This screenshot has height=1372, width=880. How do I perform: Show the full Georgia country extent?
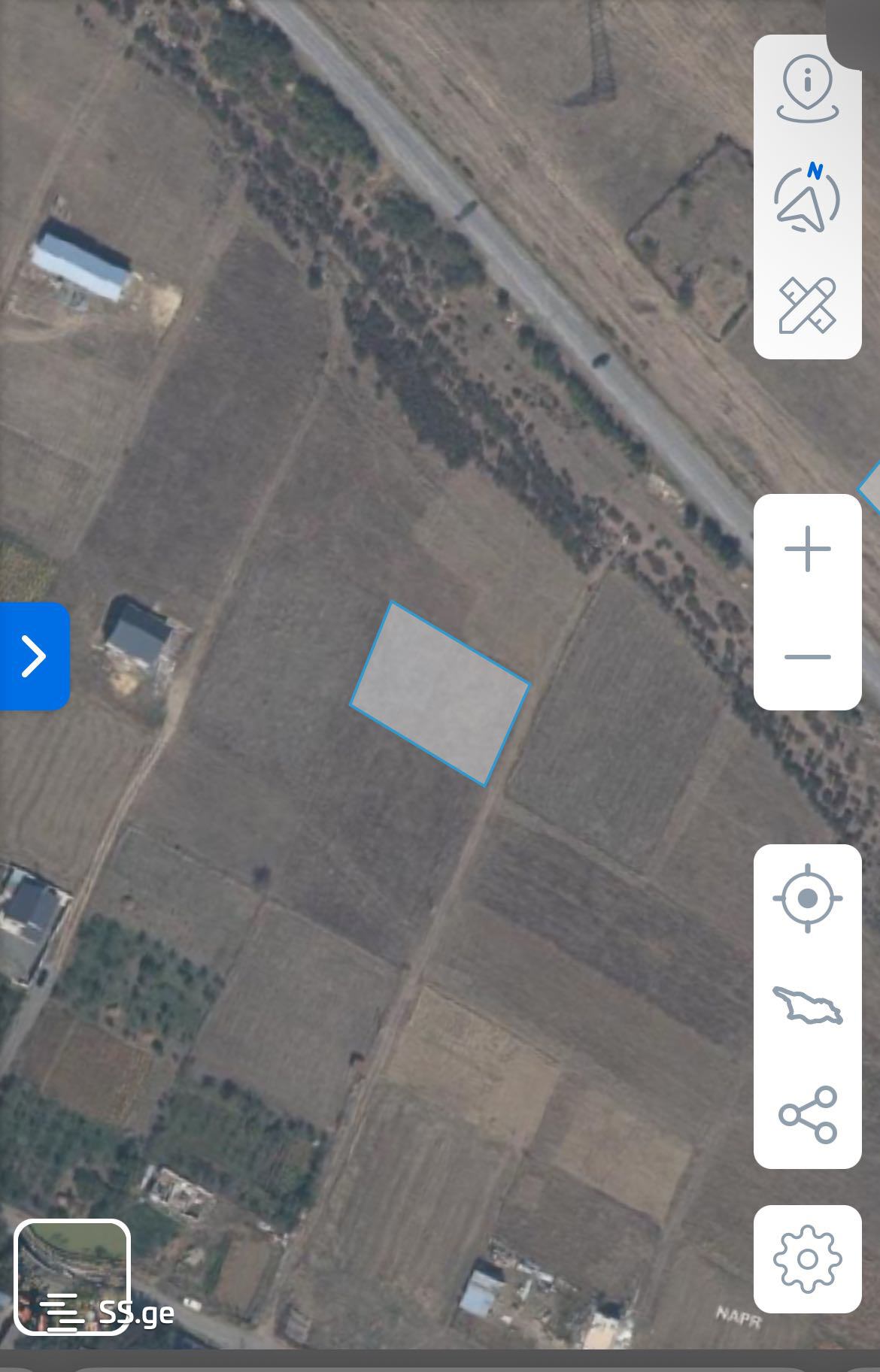[x=807, y=1005]
